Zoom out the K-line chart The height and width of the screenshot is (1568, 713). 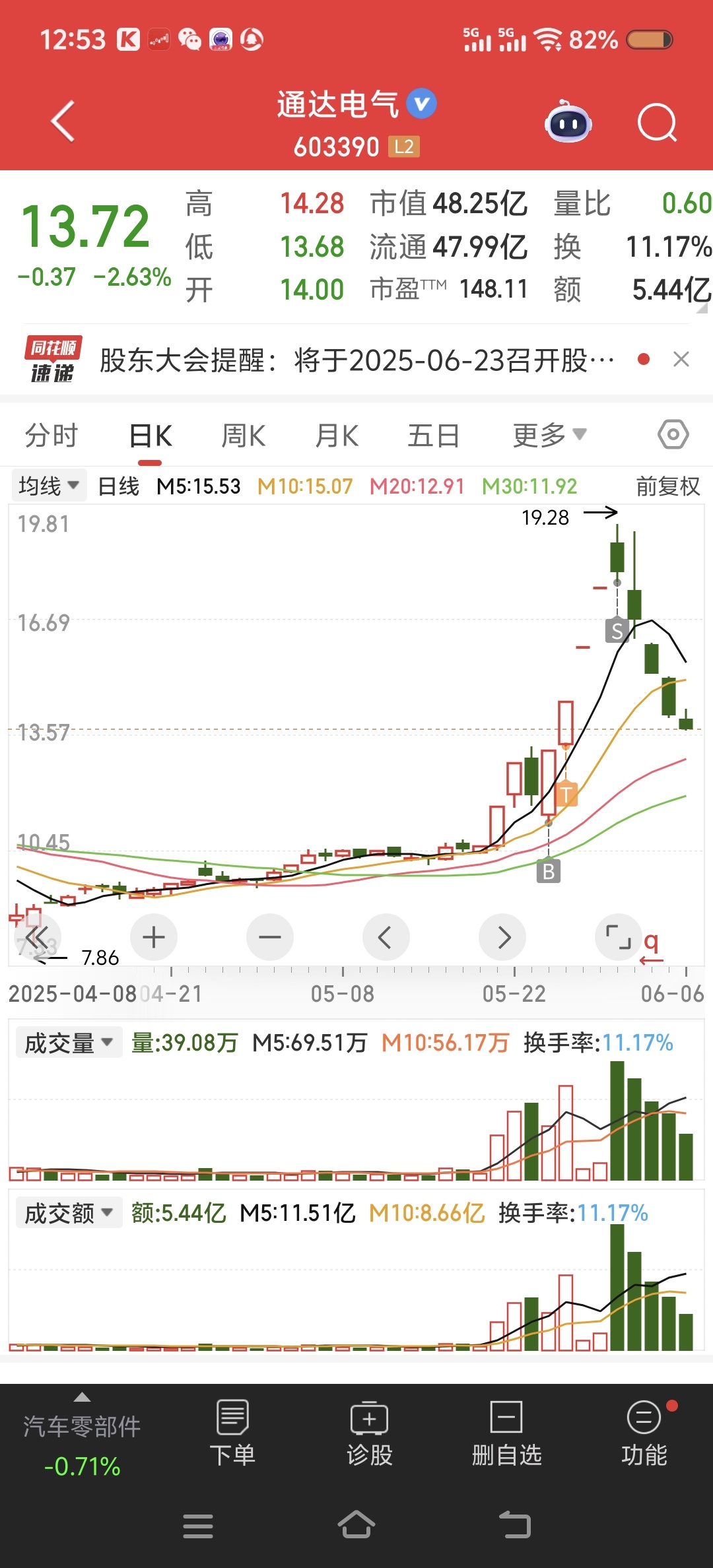[x=269, y=937]
